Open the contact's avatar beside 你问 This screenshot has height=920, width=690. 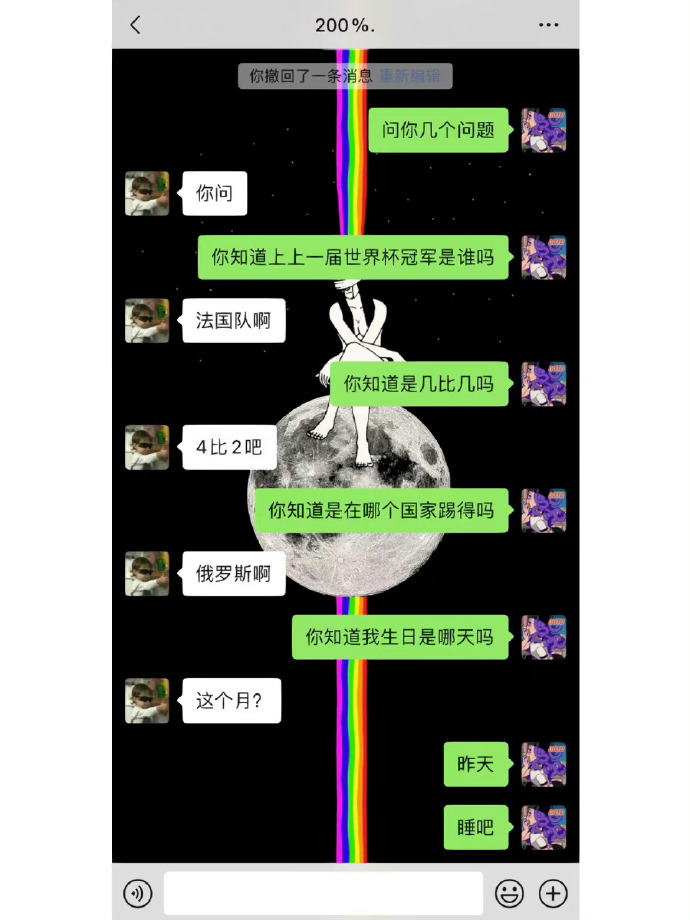click(x=147, y=193)
